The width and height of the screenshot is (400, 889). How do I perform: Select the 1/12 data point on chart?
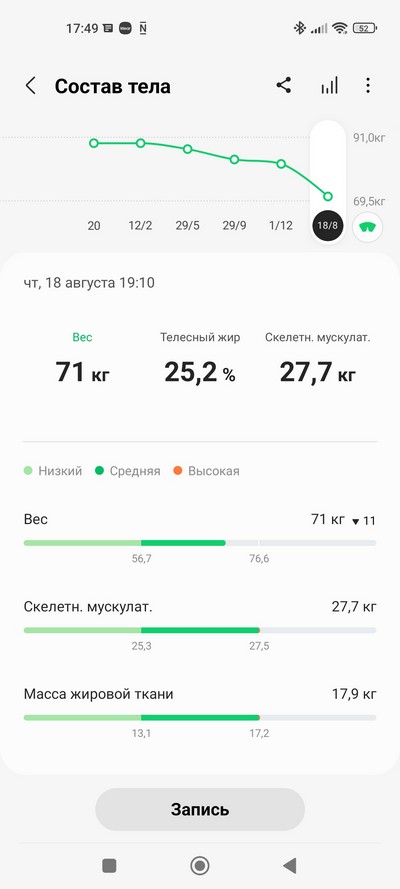(281, 163)
